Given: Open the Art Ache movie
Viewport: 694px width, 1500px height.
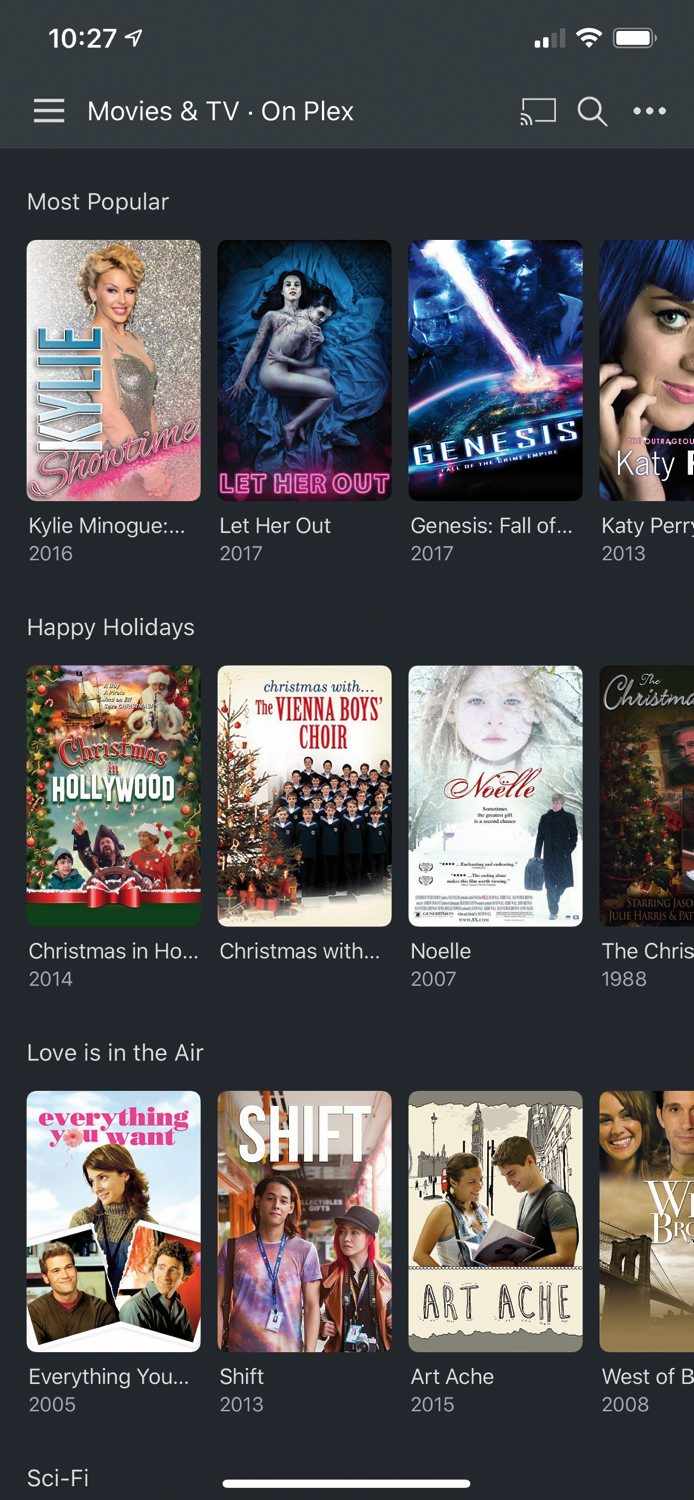Looking at the screenshot, I should tap(495, 1220).
